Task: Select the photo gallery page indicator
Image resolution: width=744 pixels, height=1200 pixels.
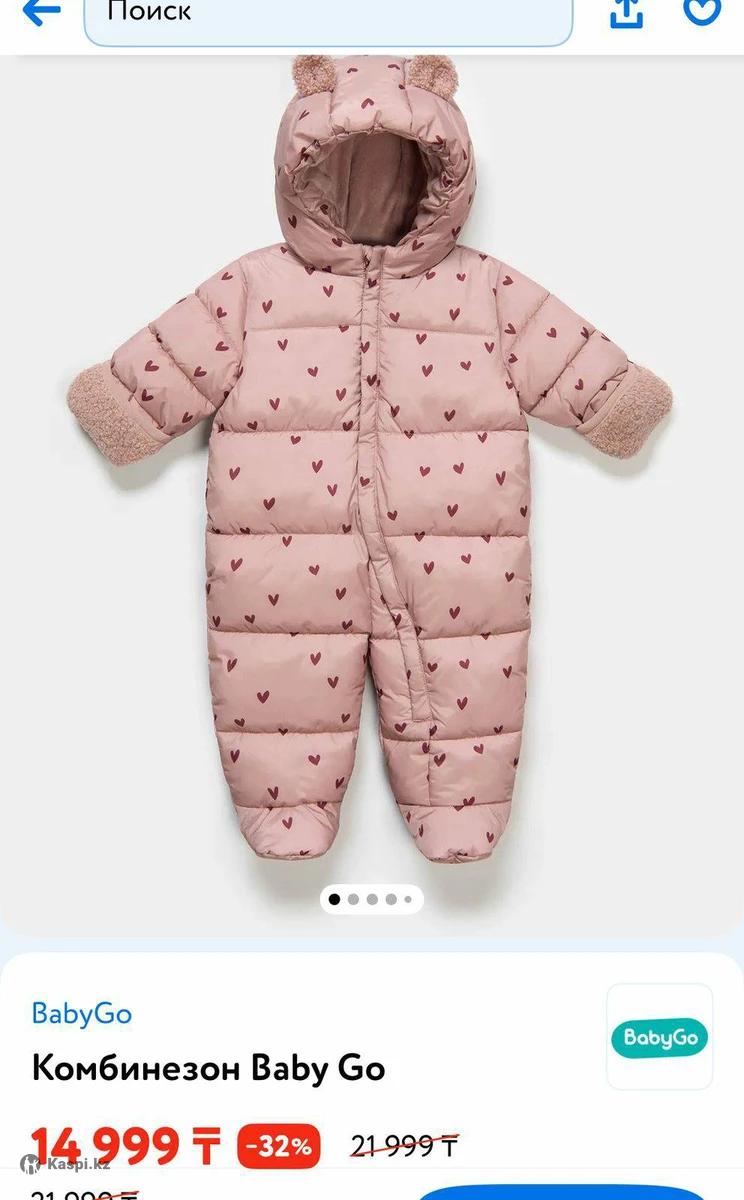Action: click(x=371, y=899)
